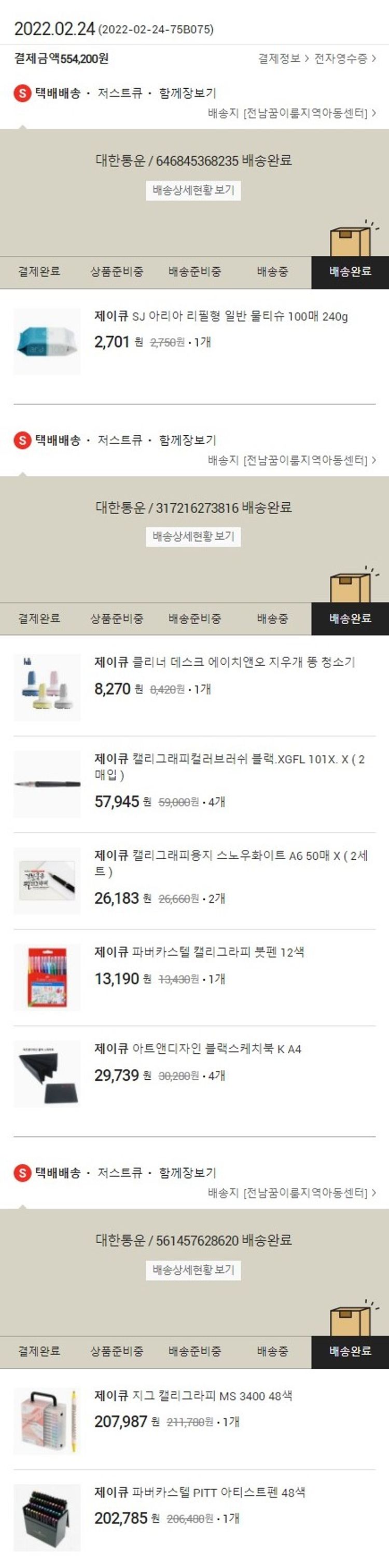Open 배송지 link above tracking 646845368235

(291, 113)
